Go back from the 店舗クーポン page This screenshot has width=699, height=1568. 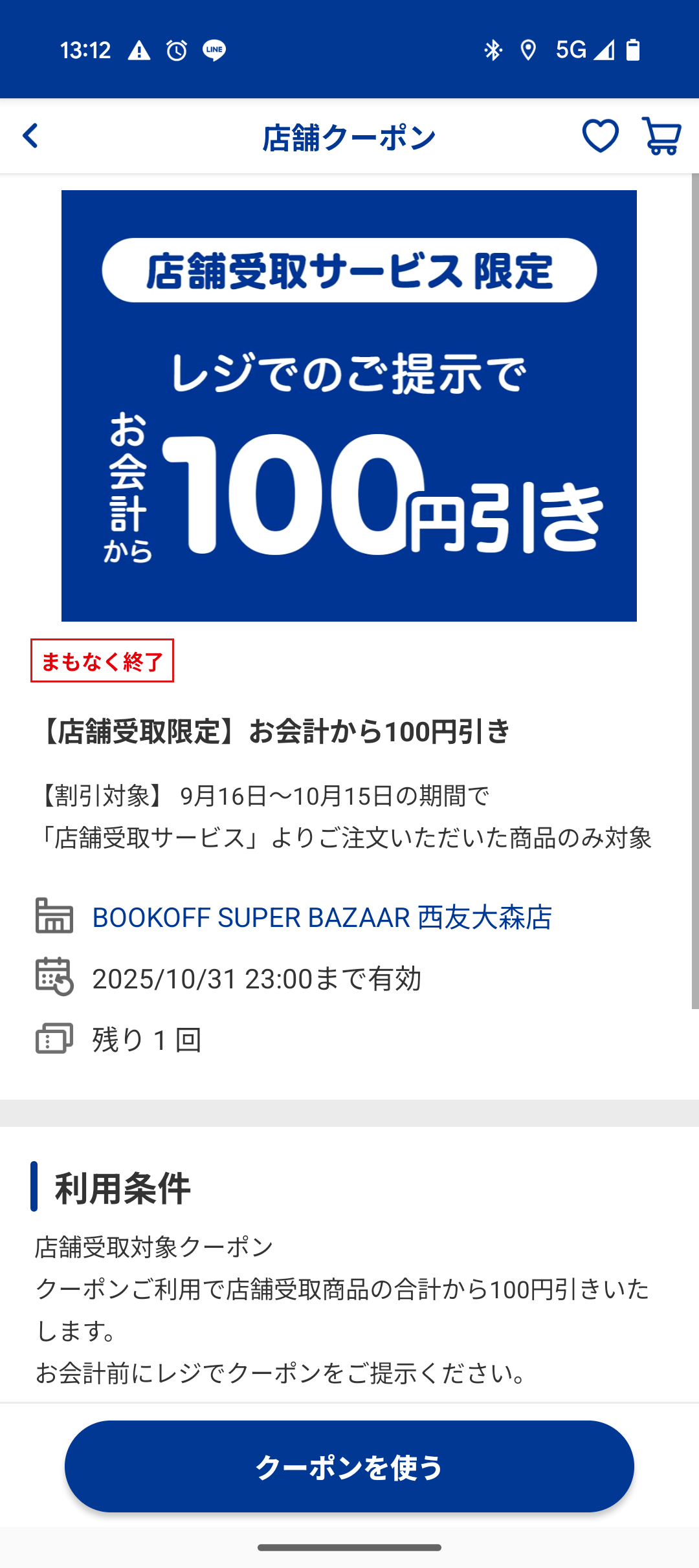[x=30, y=136]
